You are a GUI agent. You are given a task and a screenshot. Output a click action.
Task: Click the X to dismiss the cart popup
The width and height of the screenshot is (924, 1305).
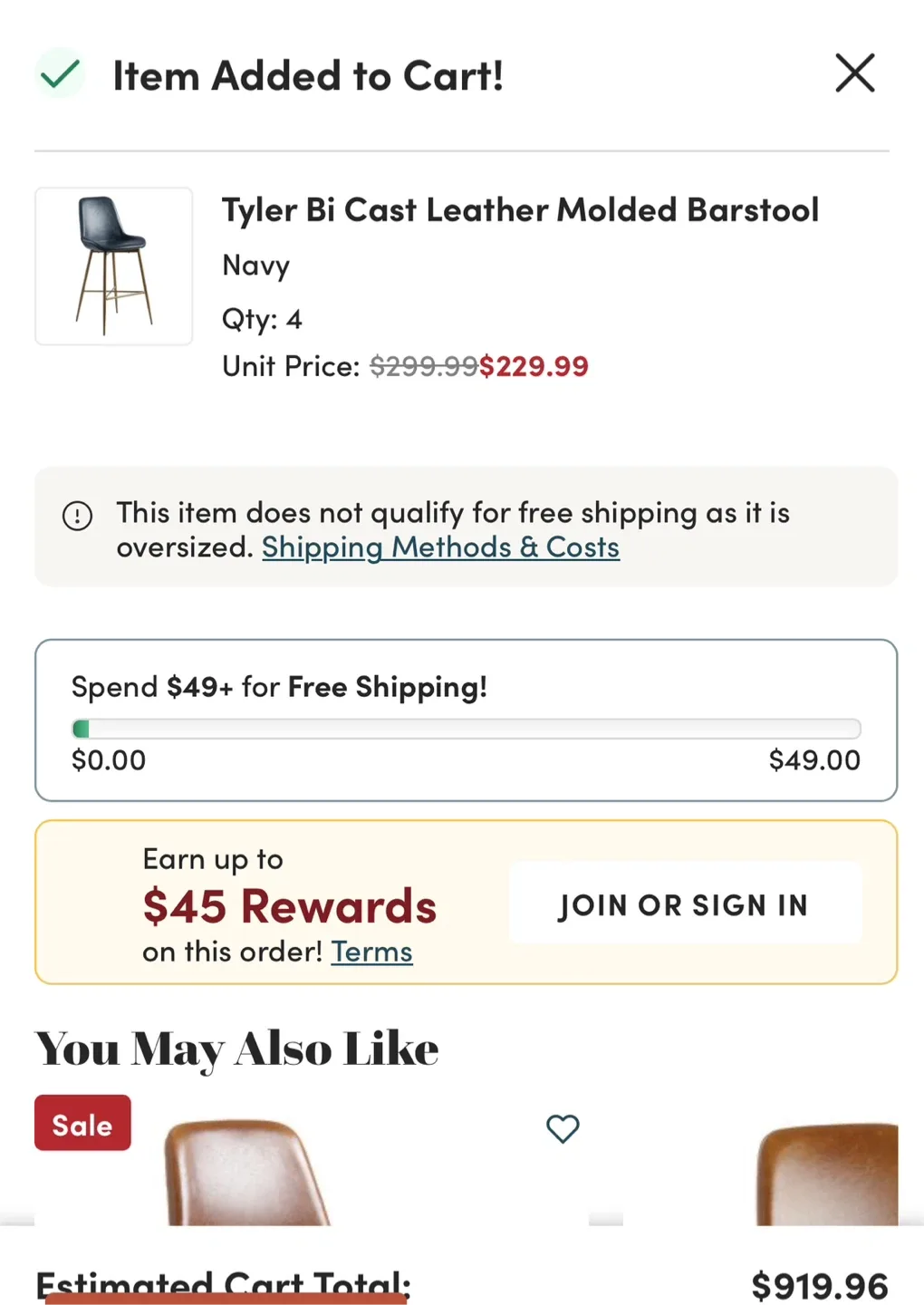(x=853, y=73)
